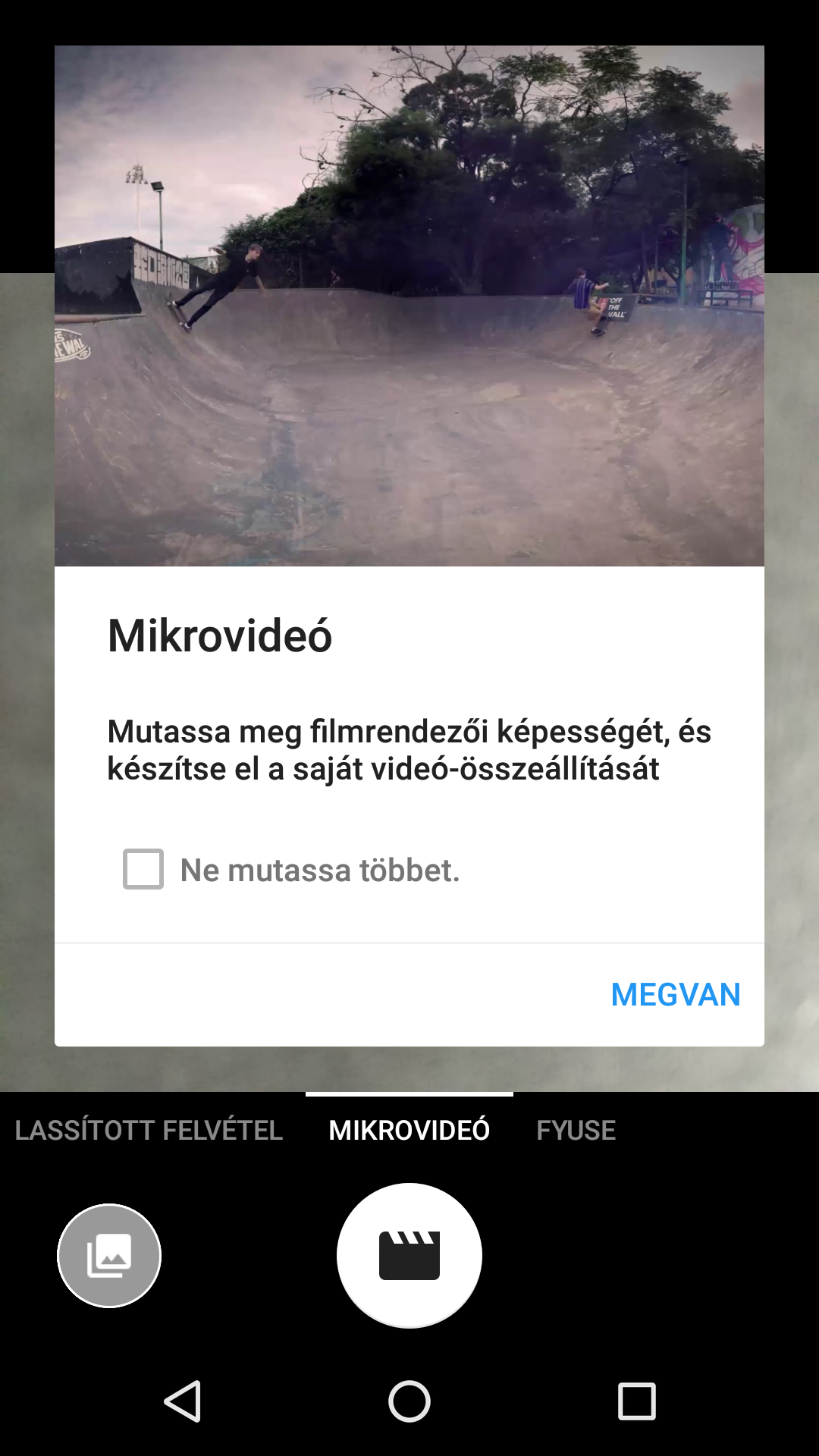Switch to the Lassított felvétel mode
This screenshot has width=819, height=1456.
click(149, 1130)
